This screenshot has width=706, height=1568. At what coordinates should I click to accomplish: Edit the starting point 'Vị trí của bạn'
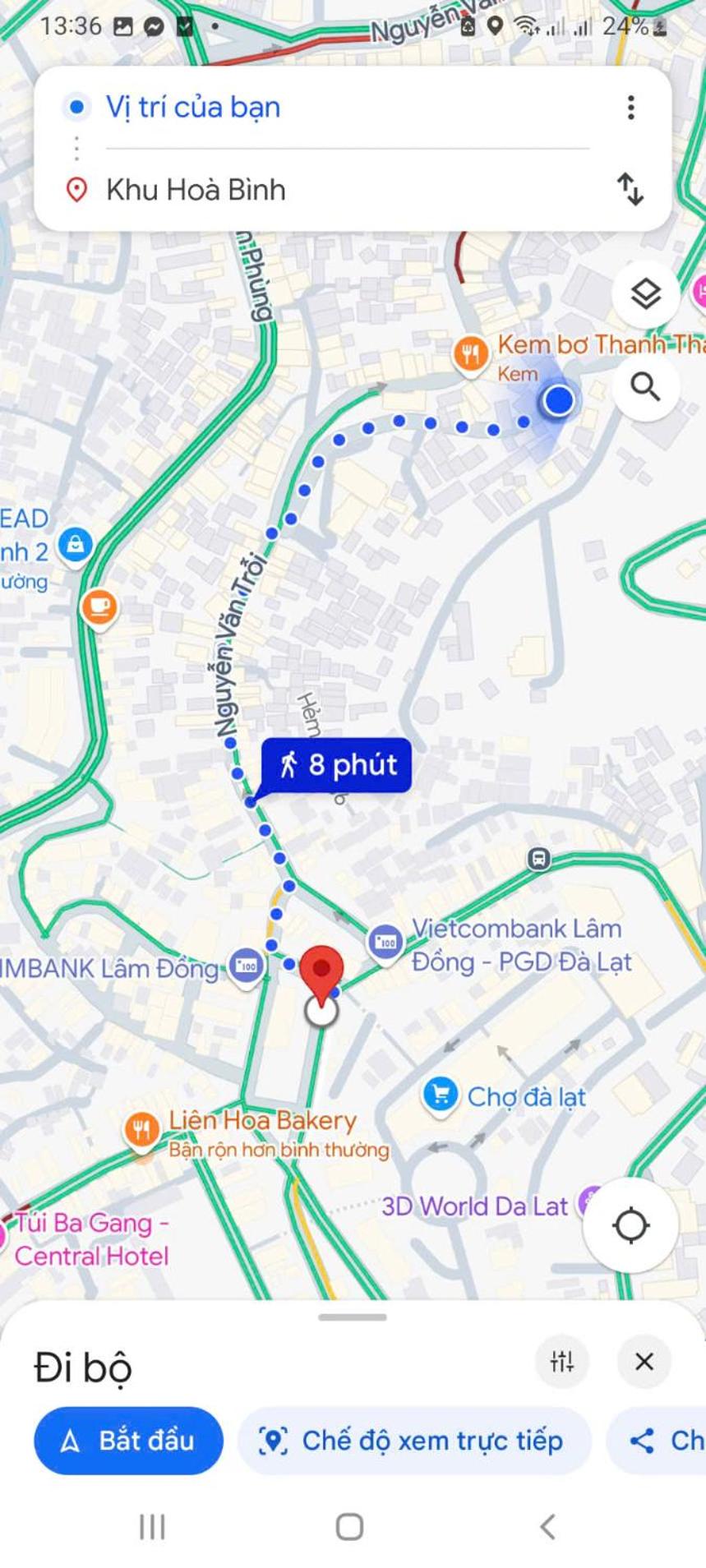(193, 108)
